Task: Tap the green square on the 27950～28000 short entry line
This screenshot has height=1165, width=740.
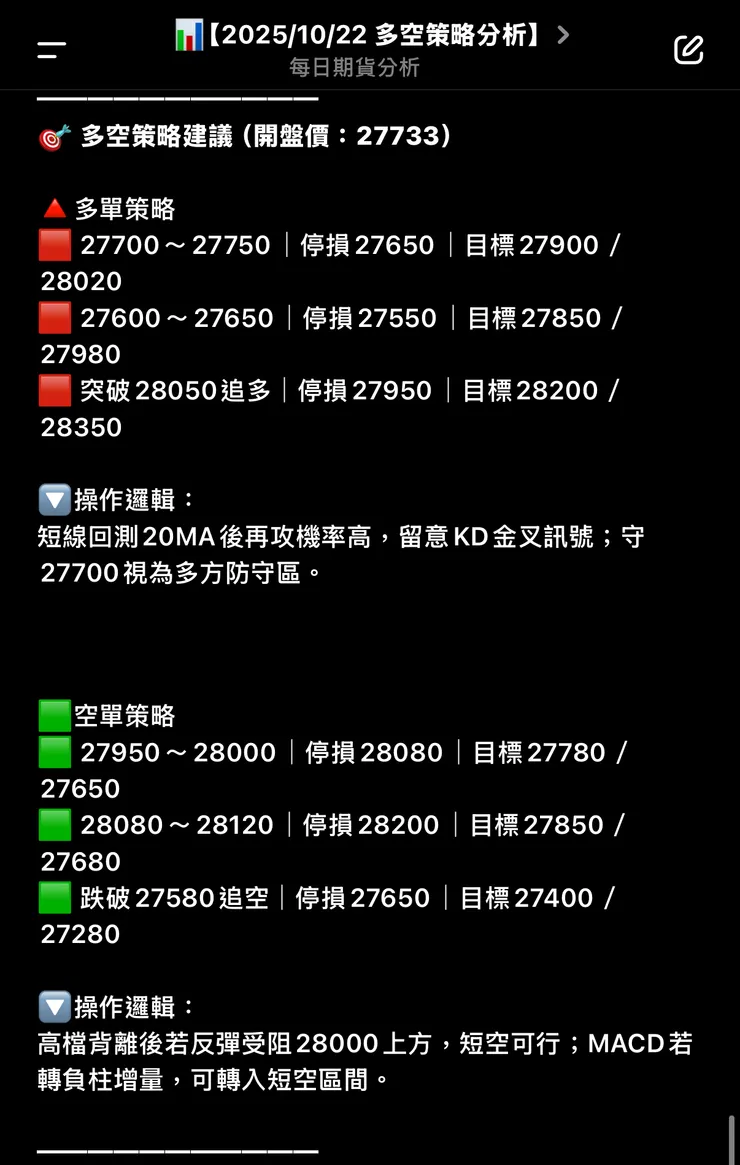Action: (x=55, y=751)
